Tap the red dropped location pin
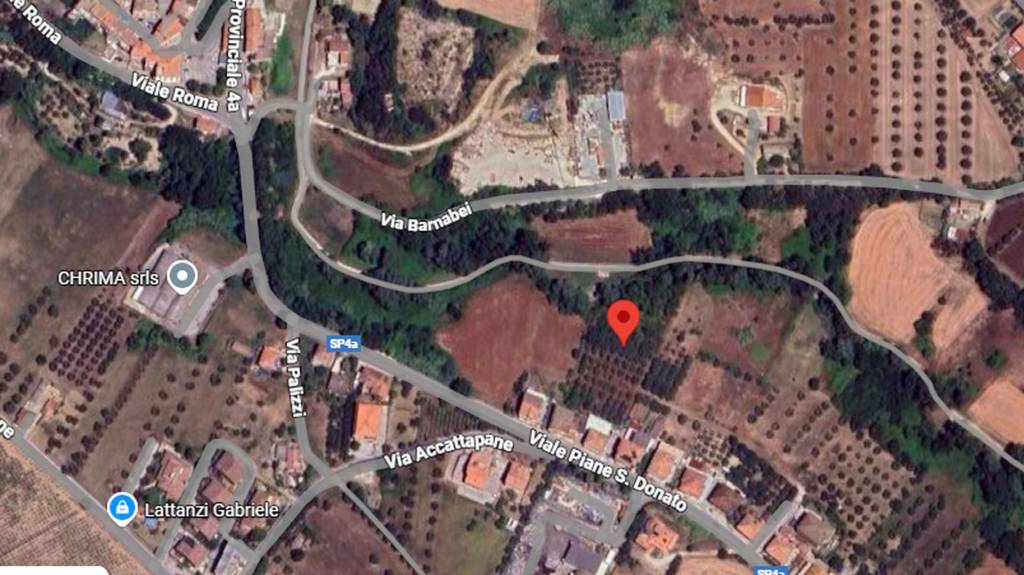1024x575 pixels. [x=624, y=320]
